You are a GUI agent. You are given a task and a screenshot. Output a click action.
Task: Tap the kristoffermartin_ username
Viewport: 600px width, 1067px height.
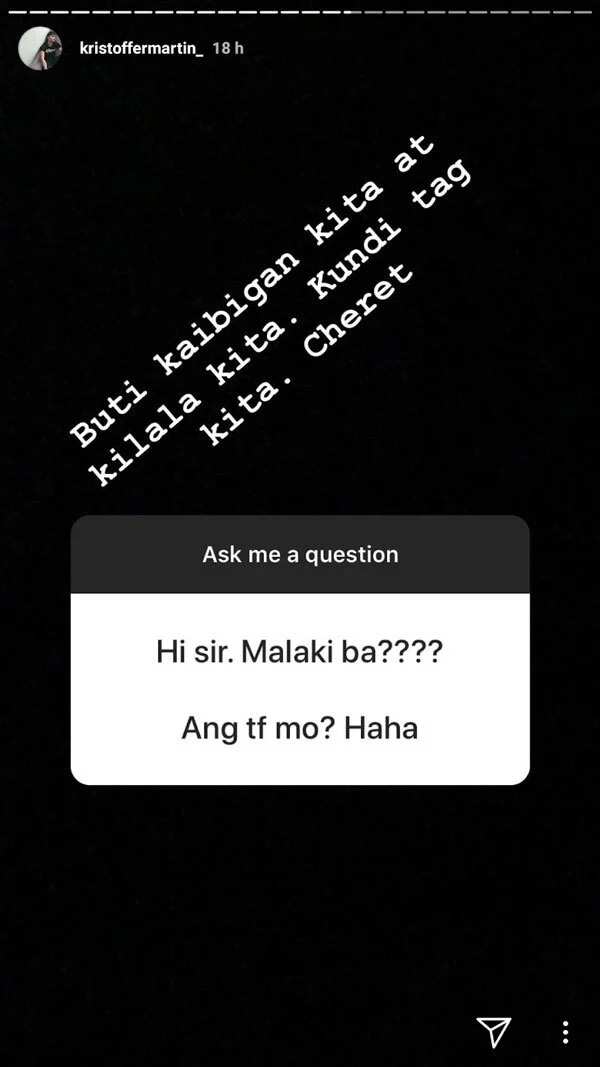(141, 49)
